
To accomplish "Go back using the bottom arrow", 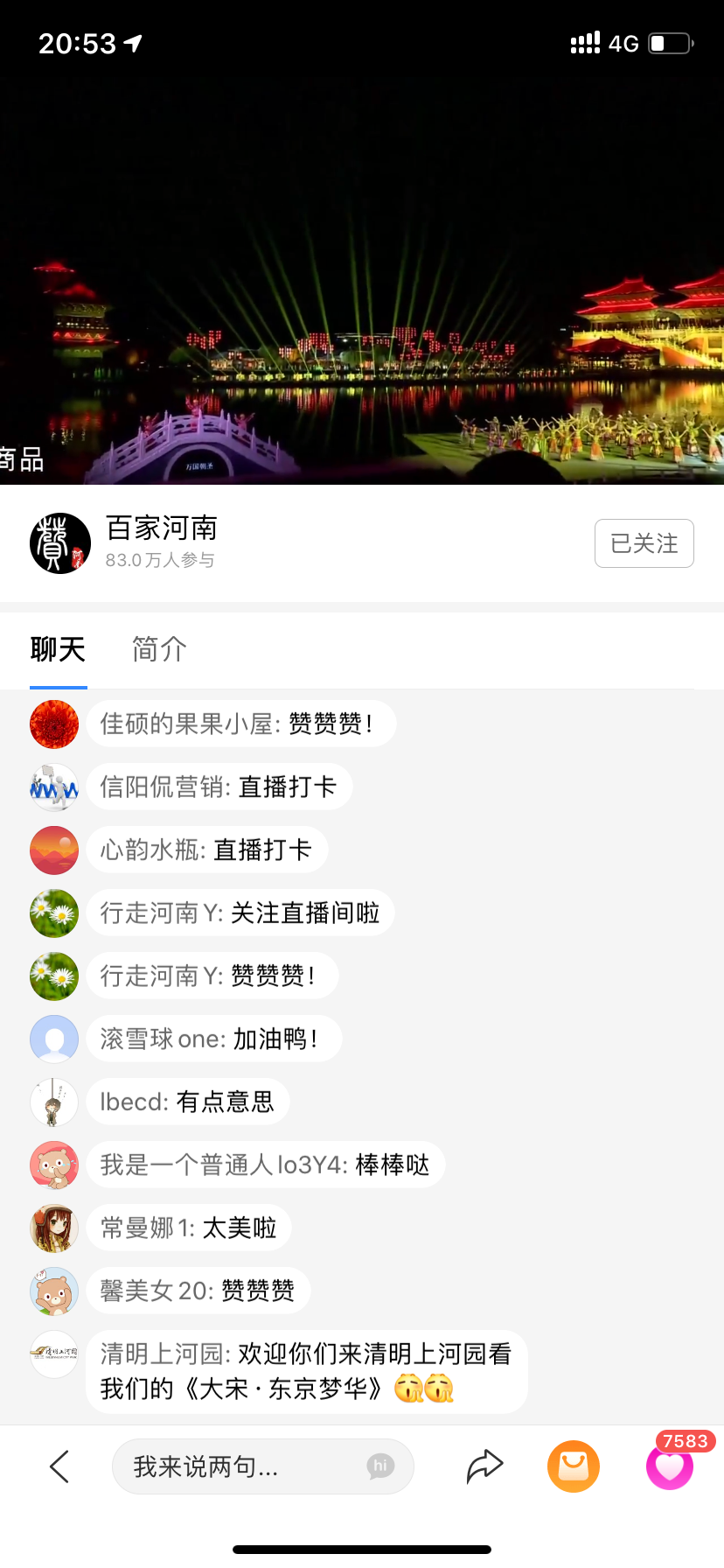I will click(x=59, y=1466).
